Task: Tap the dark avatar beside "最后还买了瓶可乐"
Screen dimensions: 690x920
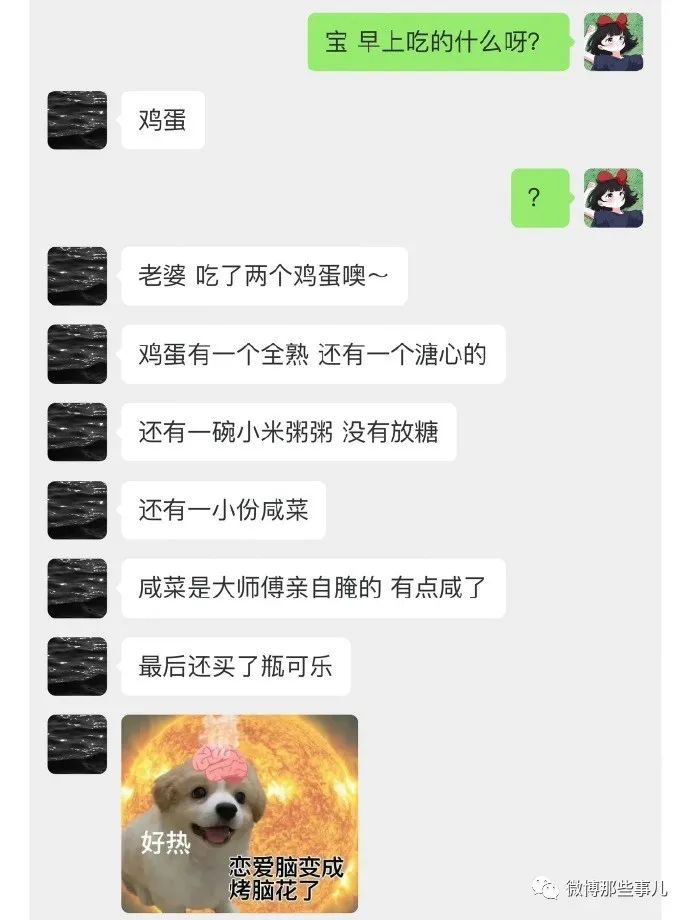Action: tap(77, 666)
